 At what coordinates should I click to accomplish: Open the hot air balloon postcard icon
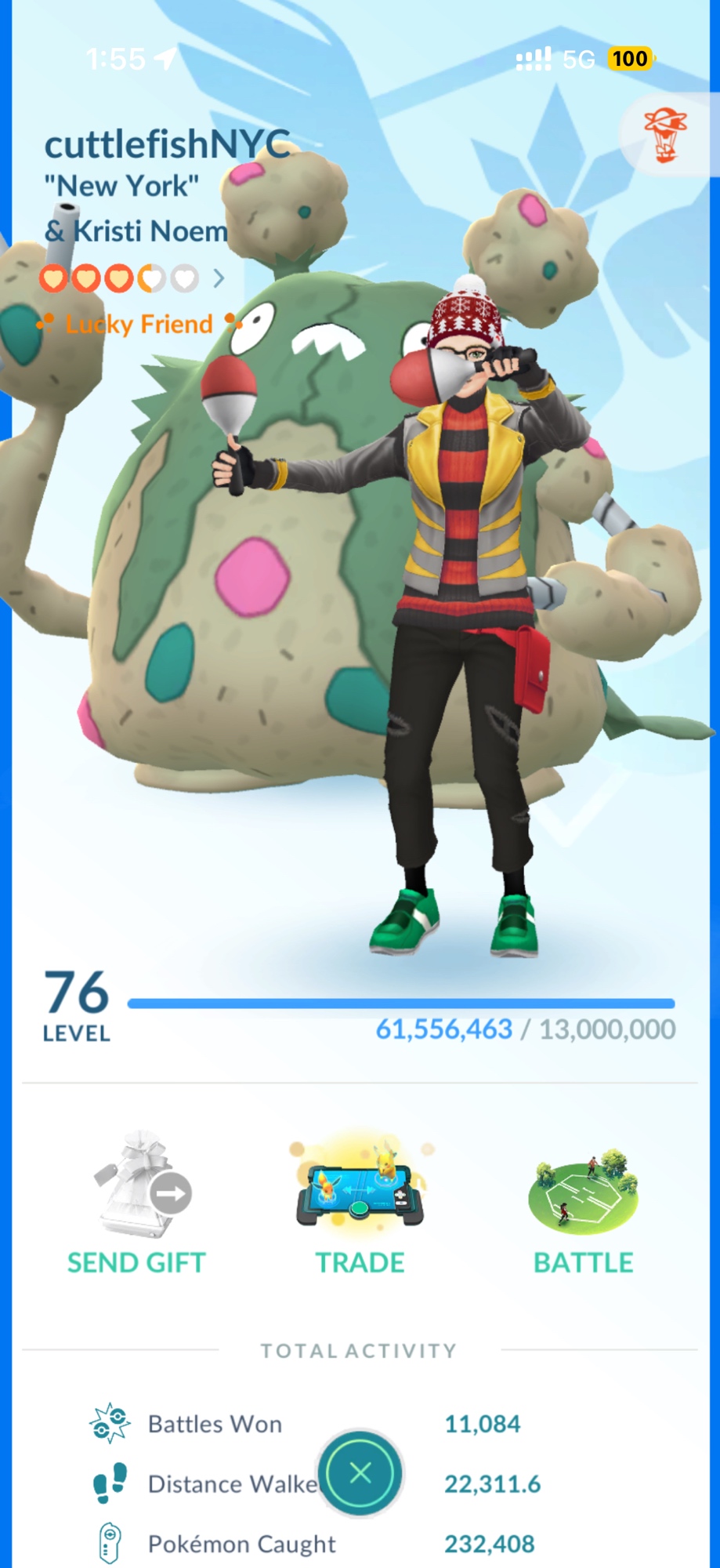click(664, 135)
